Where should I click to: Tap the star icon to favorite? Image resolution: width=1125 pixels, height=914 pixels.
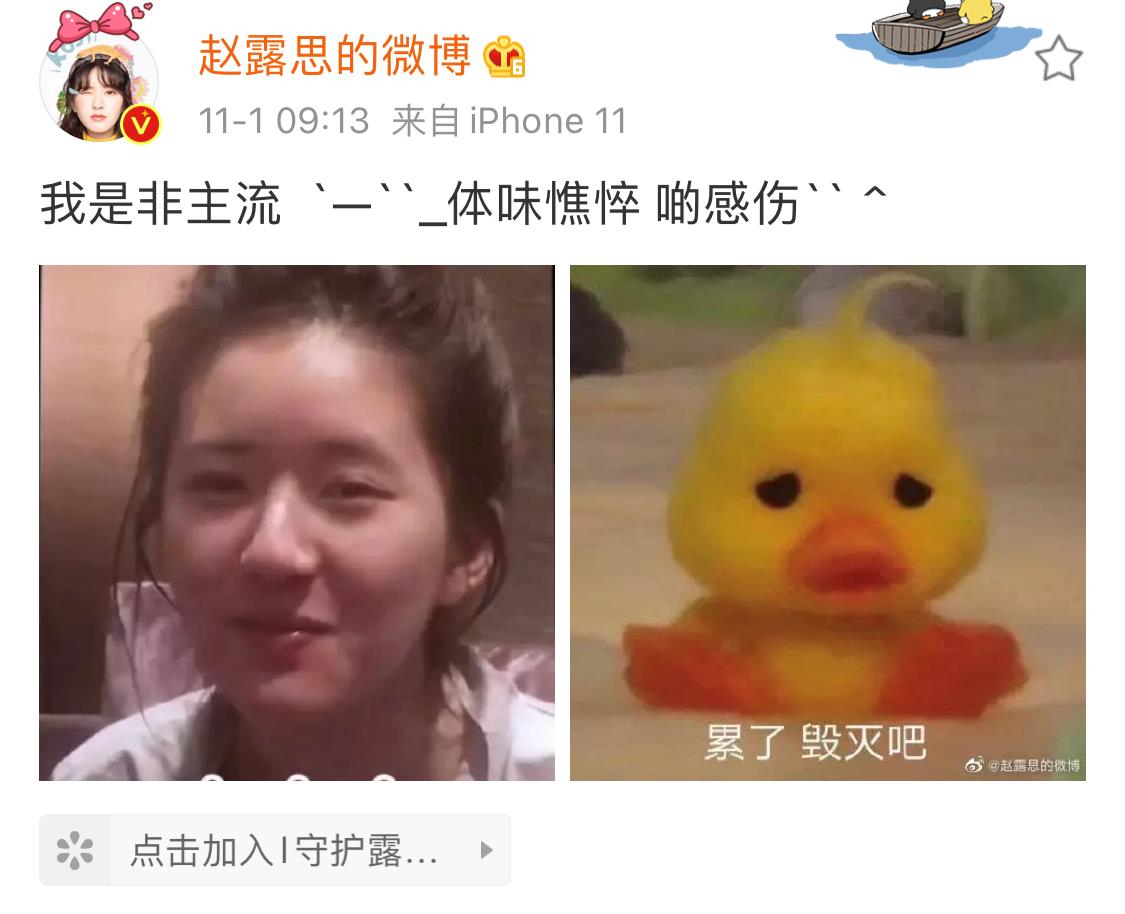pos(1058,60)
